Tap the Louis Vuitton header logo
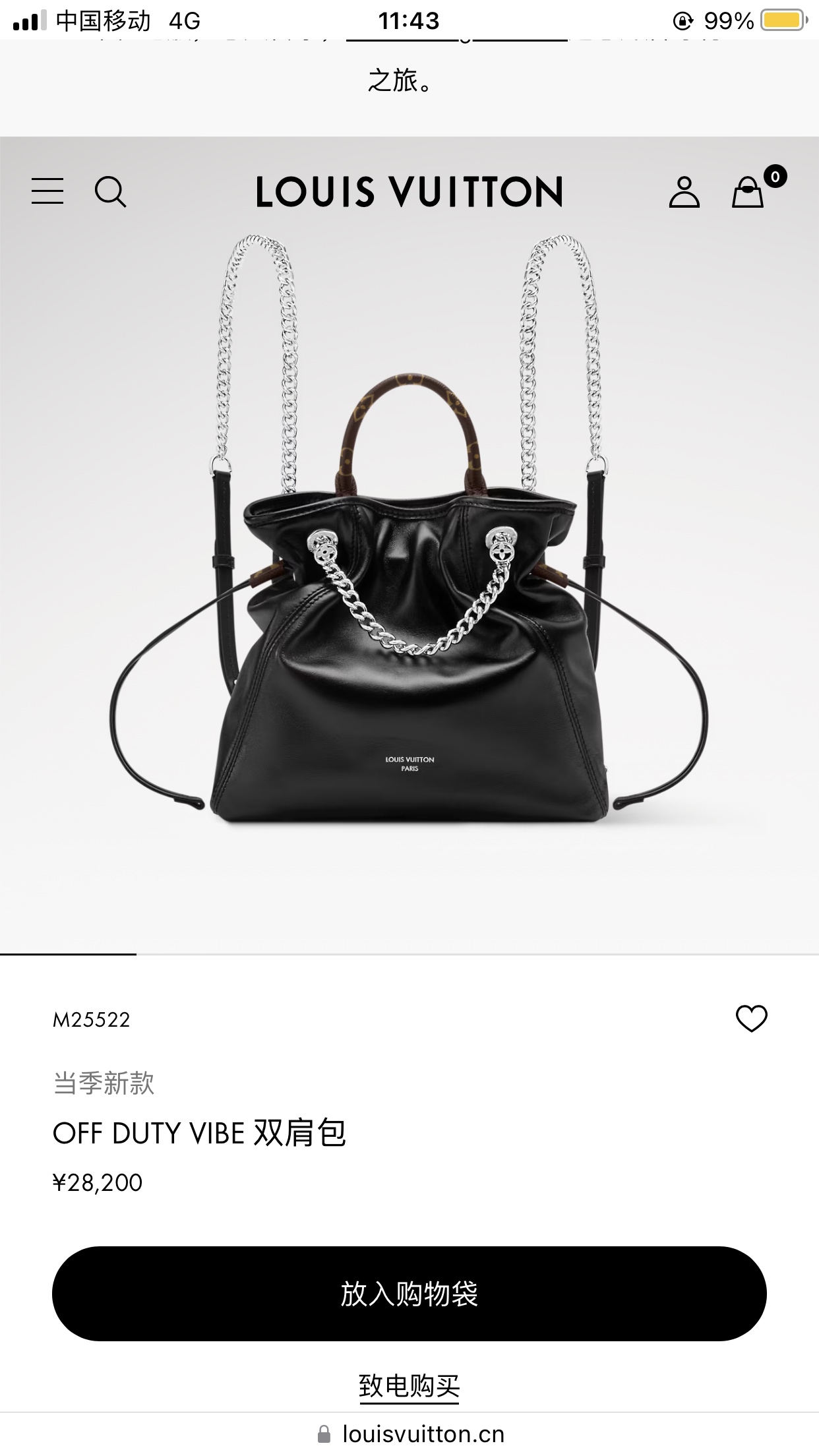 (409, 192)
